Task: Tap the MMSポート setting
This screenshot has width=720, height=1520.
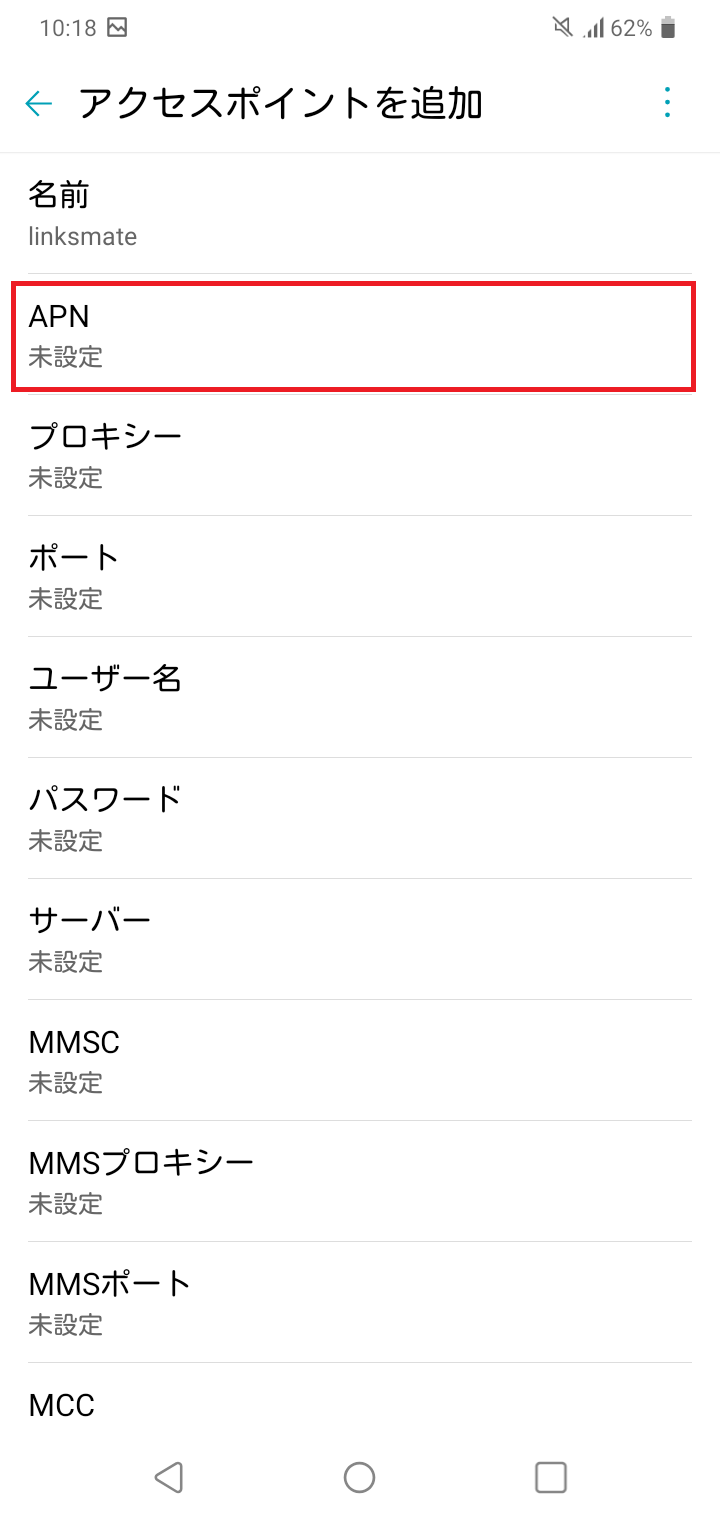Action: pos(360,1302)
